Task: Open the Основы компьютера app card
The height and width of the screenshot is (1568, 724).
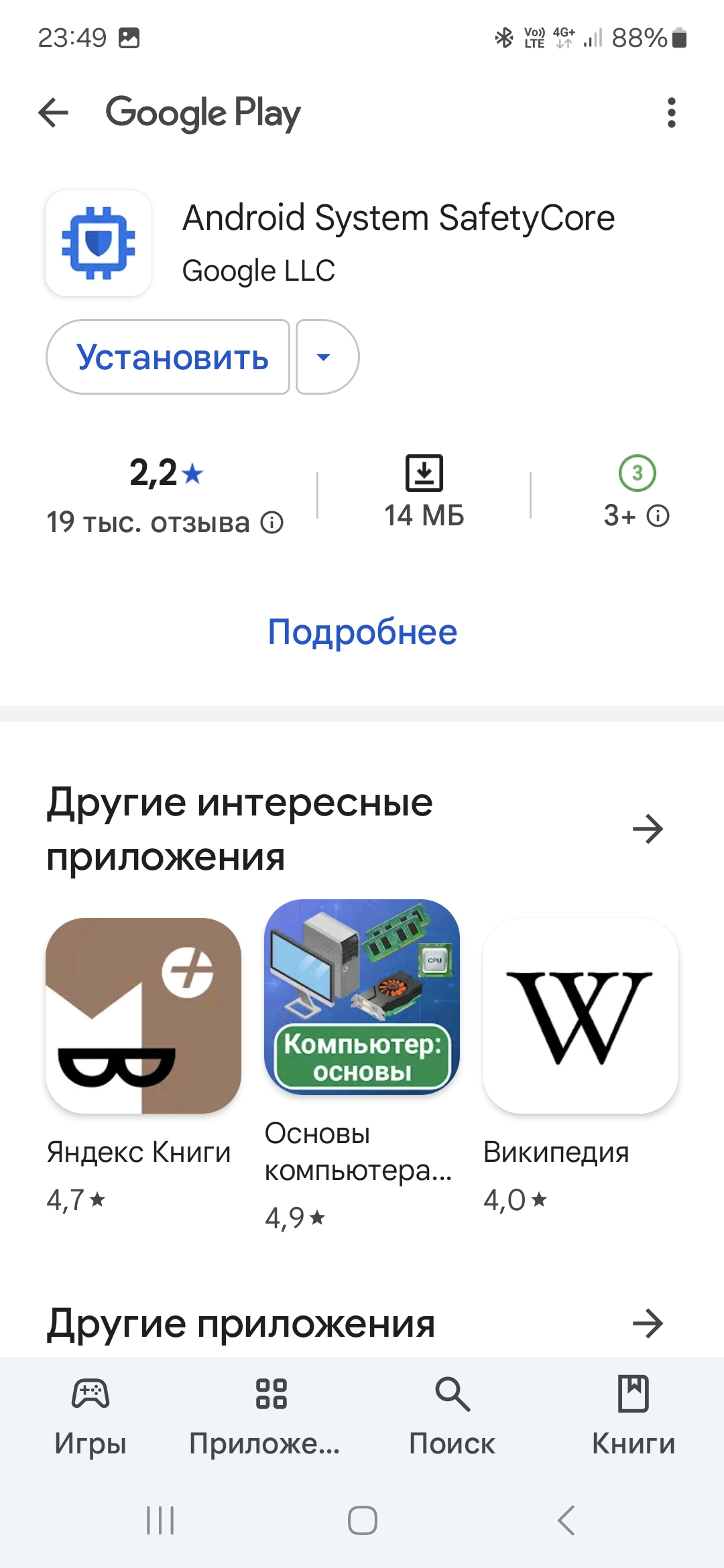Action: tap(362, 997)
